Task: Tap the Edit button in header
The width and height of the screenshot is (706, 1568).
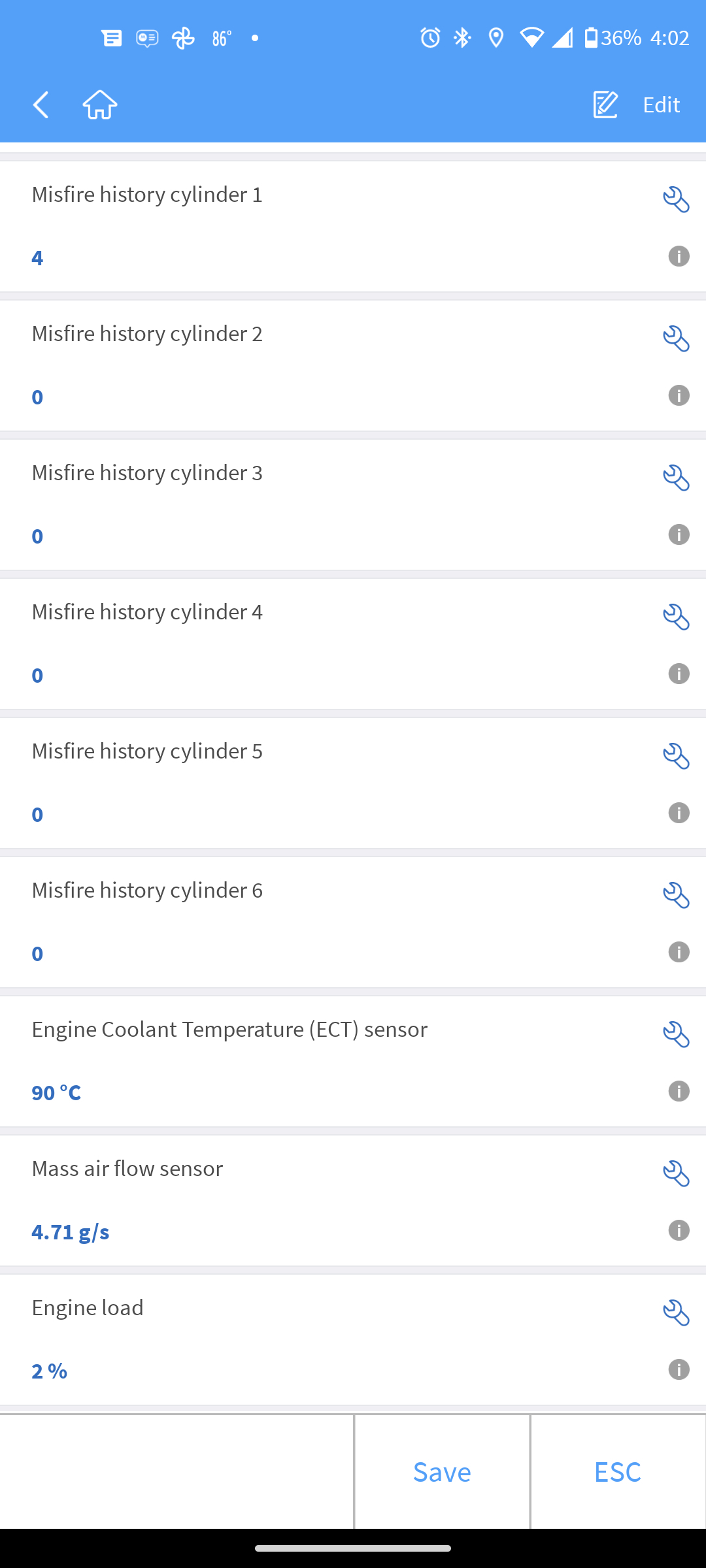Action: [637, 105]
